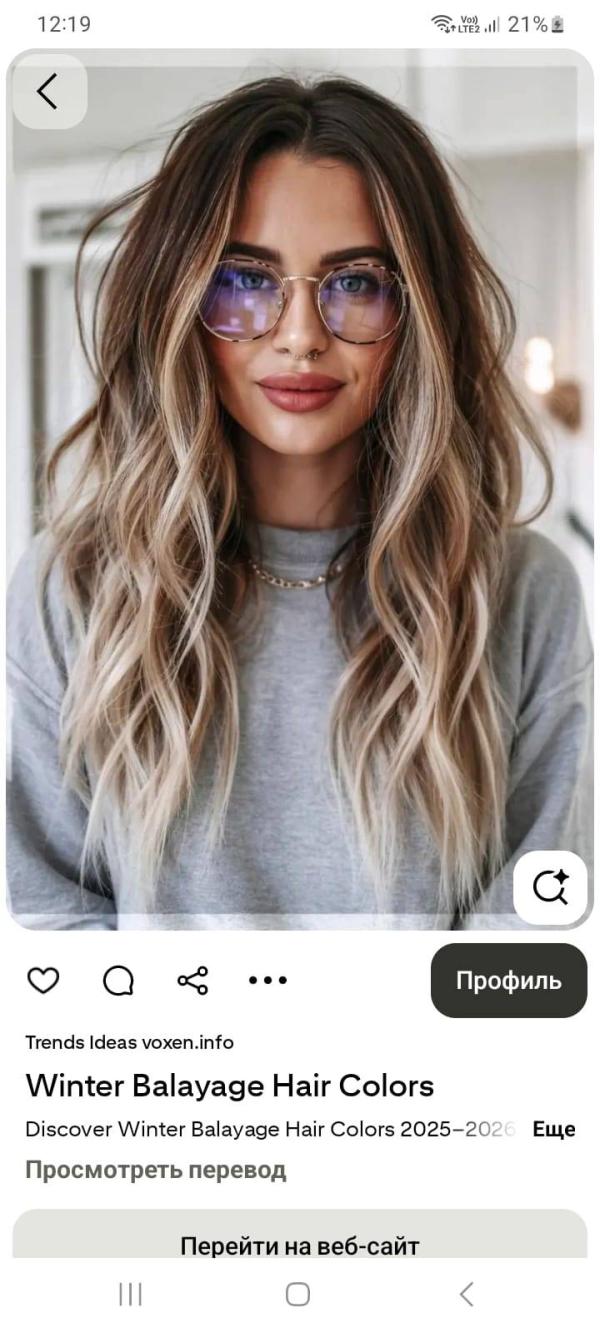Open the three-dot more options menu
600x1332 pixels.
(267, 981)
